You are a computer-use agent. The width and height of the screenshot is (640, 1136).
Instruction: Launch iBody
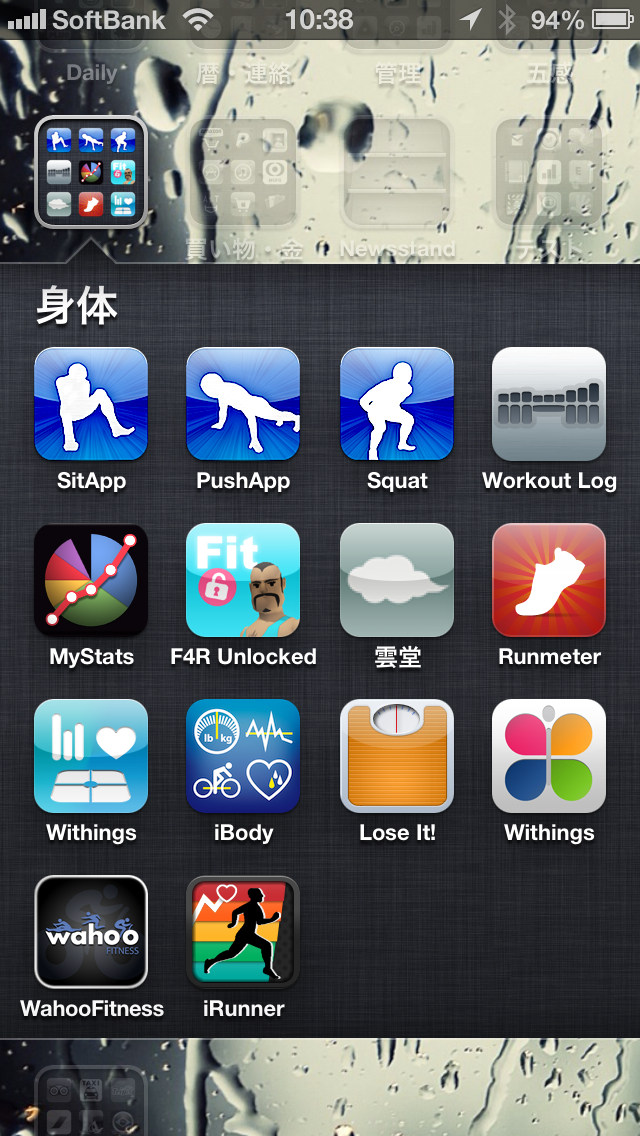[243, 756]
